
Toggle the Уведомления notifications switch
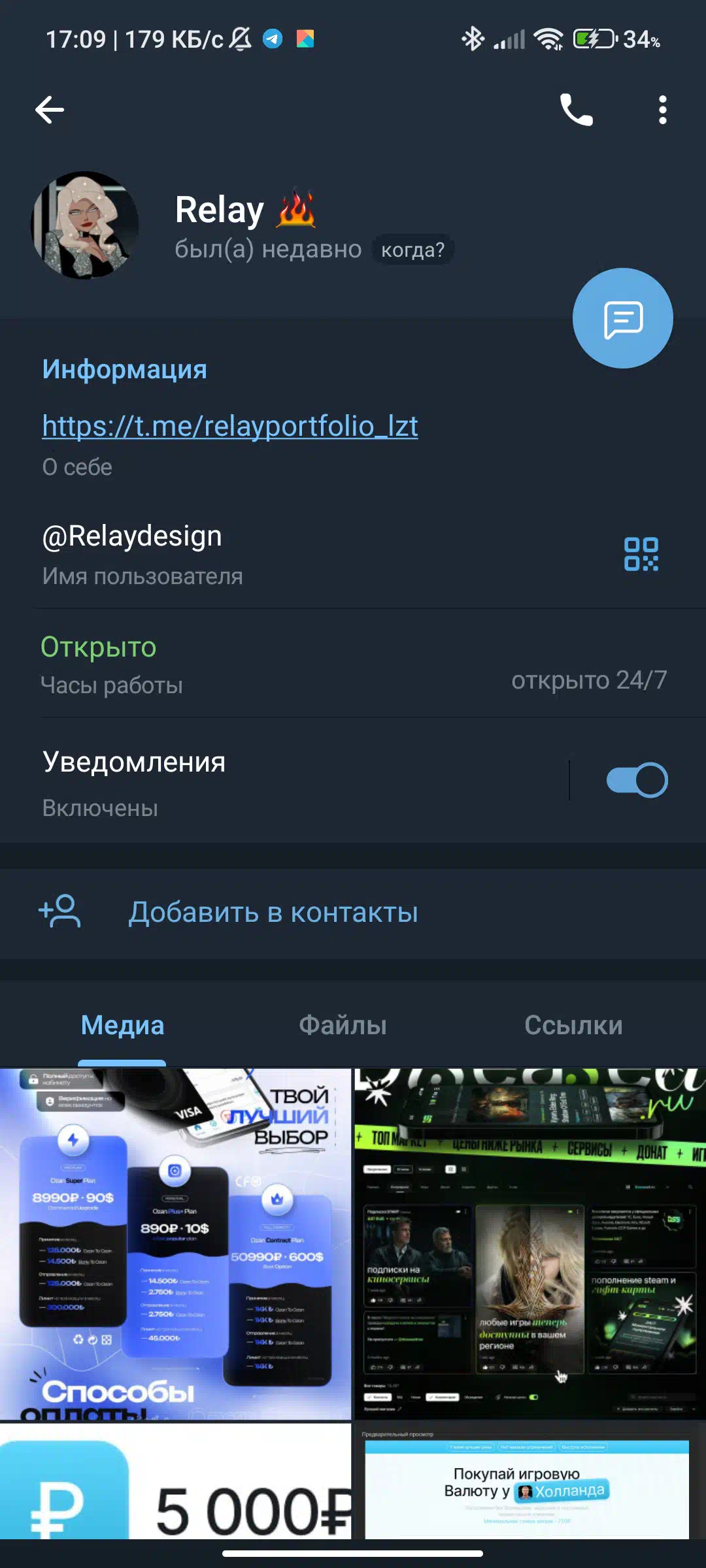point(637,780)
